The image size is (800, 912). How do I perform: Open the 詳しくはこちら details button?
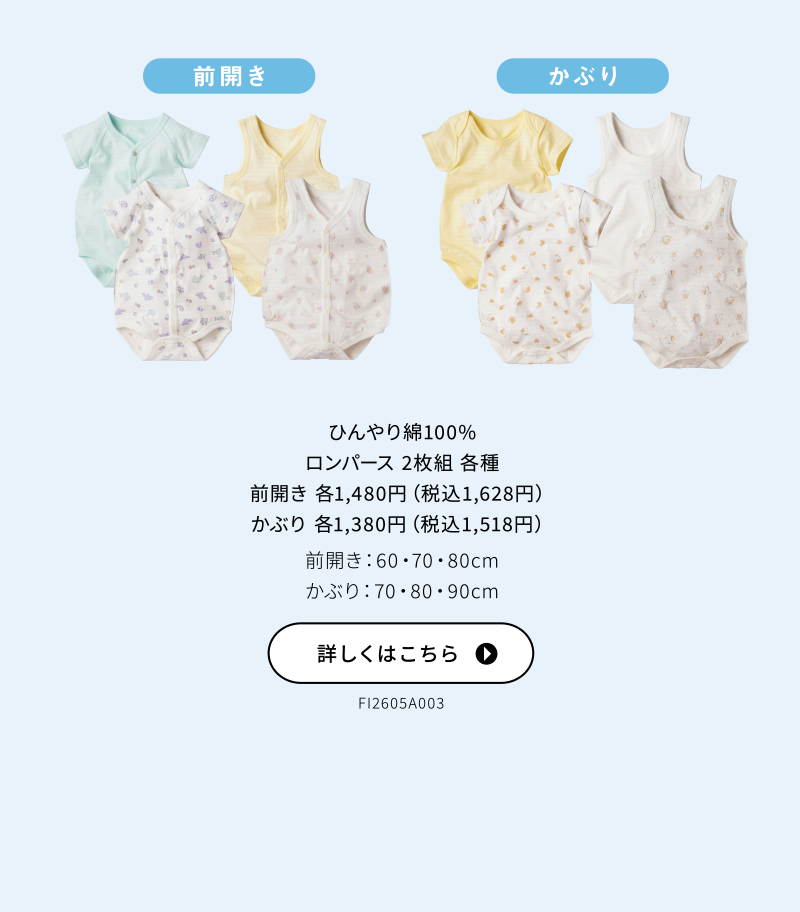point(400,653)
